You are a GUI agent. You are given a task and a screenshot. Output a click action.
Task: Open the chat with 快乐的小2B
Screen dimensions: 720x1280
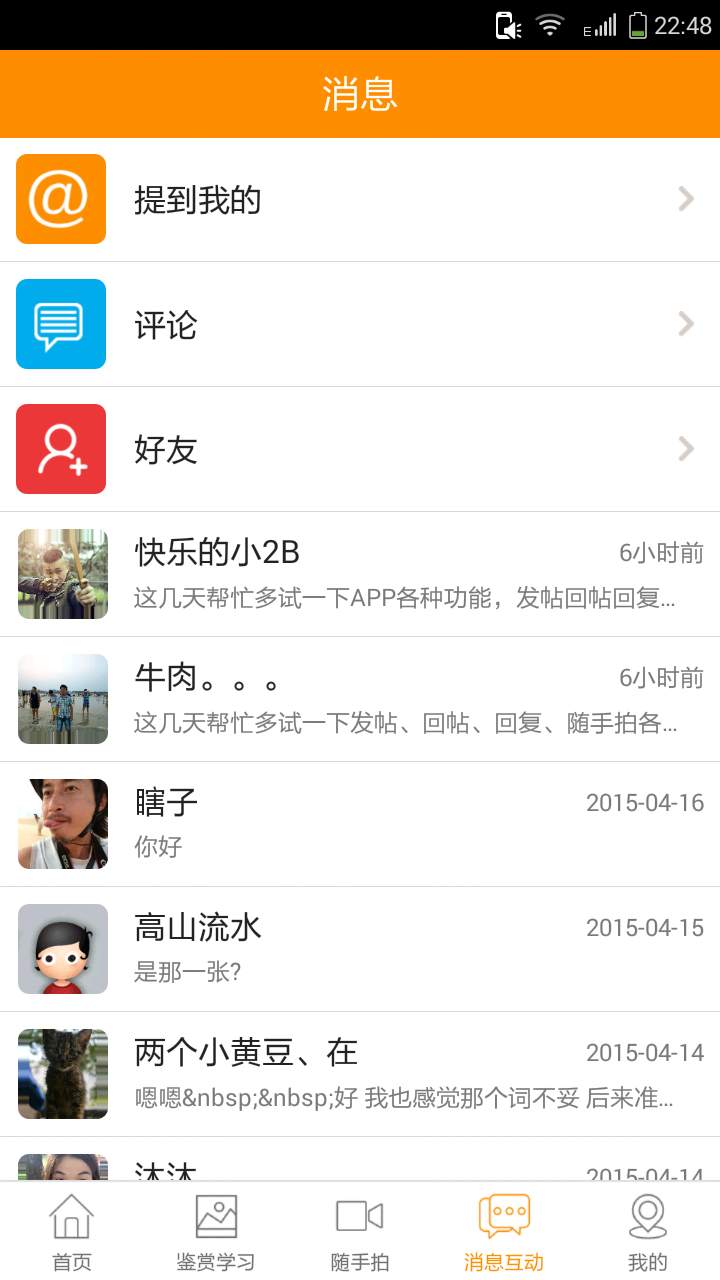point(360,575)
